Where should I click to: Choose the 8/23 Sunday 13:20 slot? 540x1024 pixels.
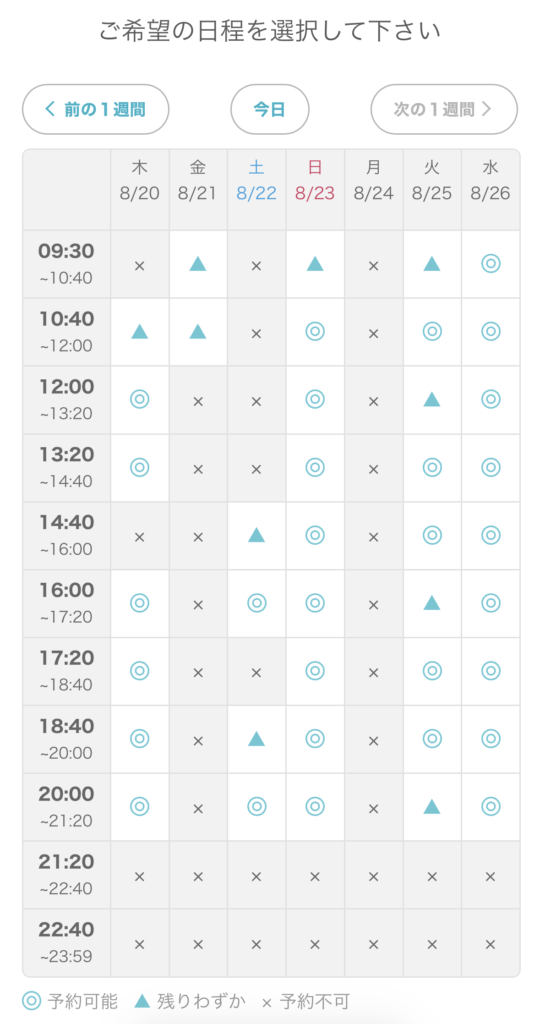tap(315, 468)
